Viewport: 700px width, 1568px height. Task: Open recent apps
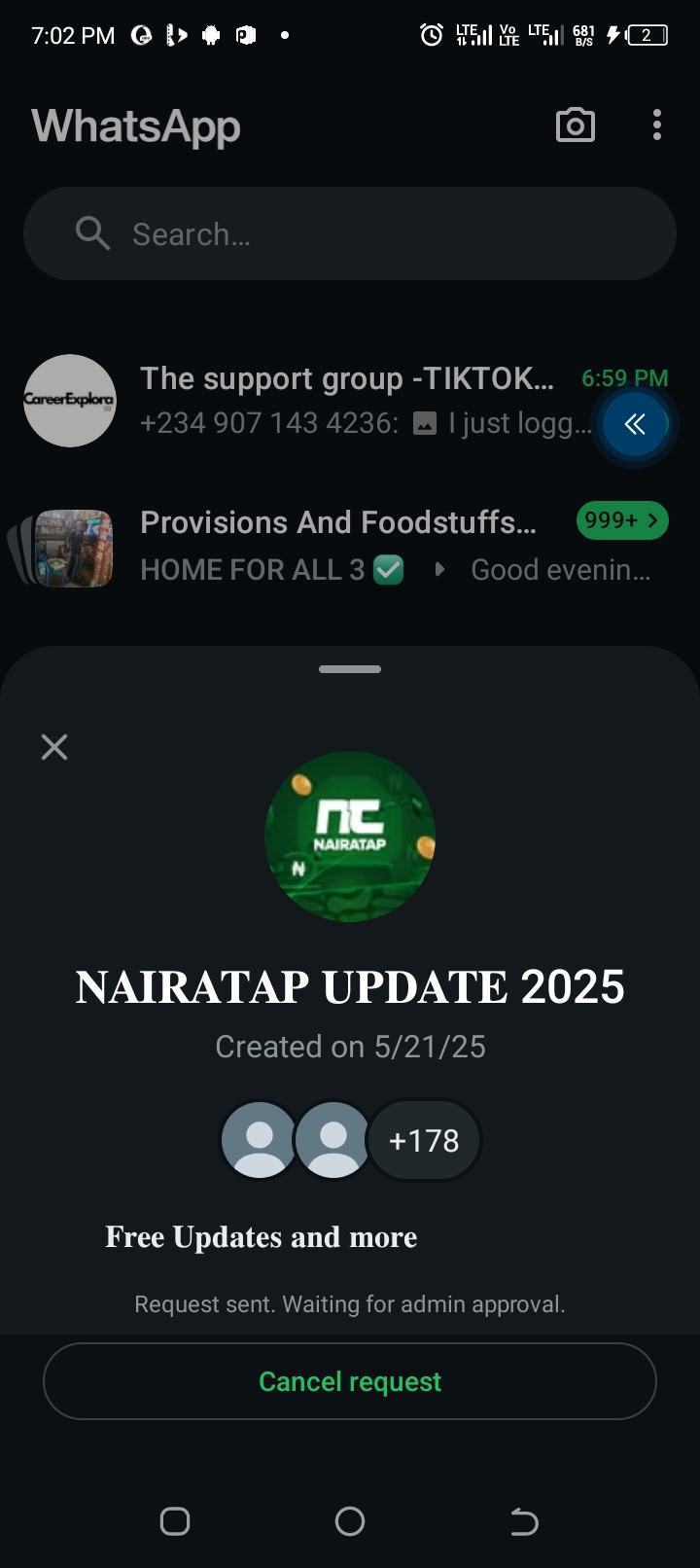(175, 1521)
